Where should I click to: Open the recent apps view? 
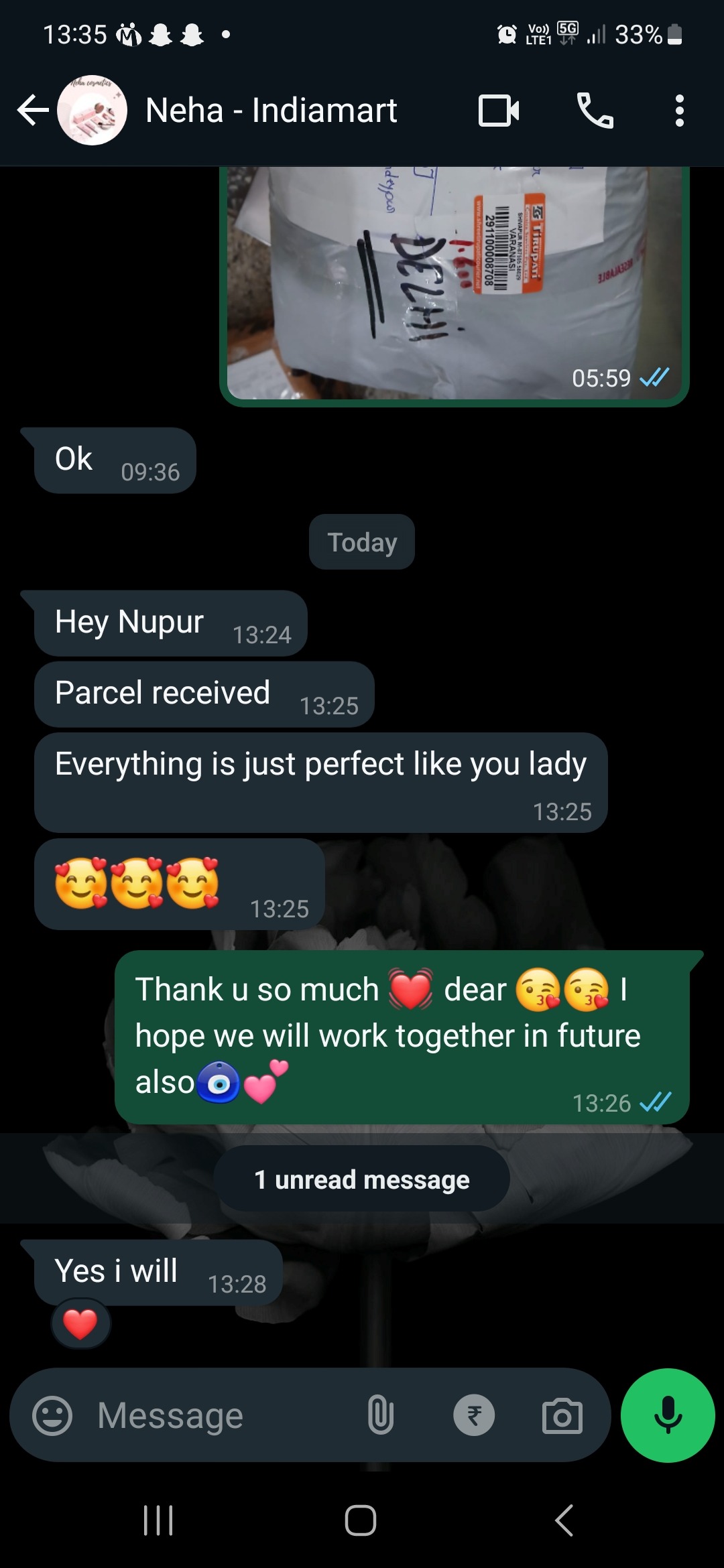158,1520
